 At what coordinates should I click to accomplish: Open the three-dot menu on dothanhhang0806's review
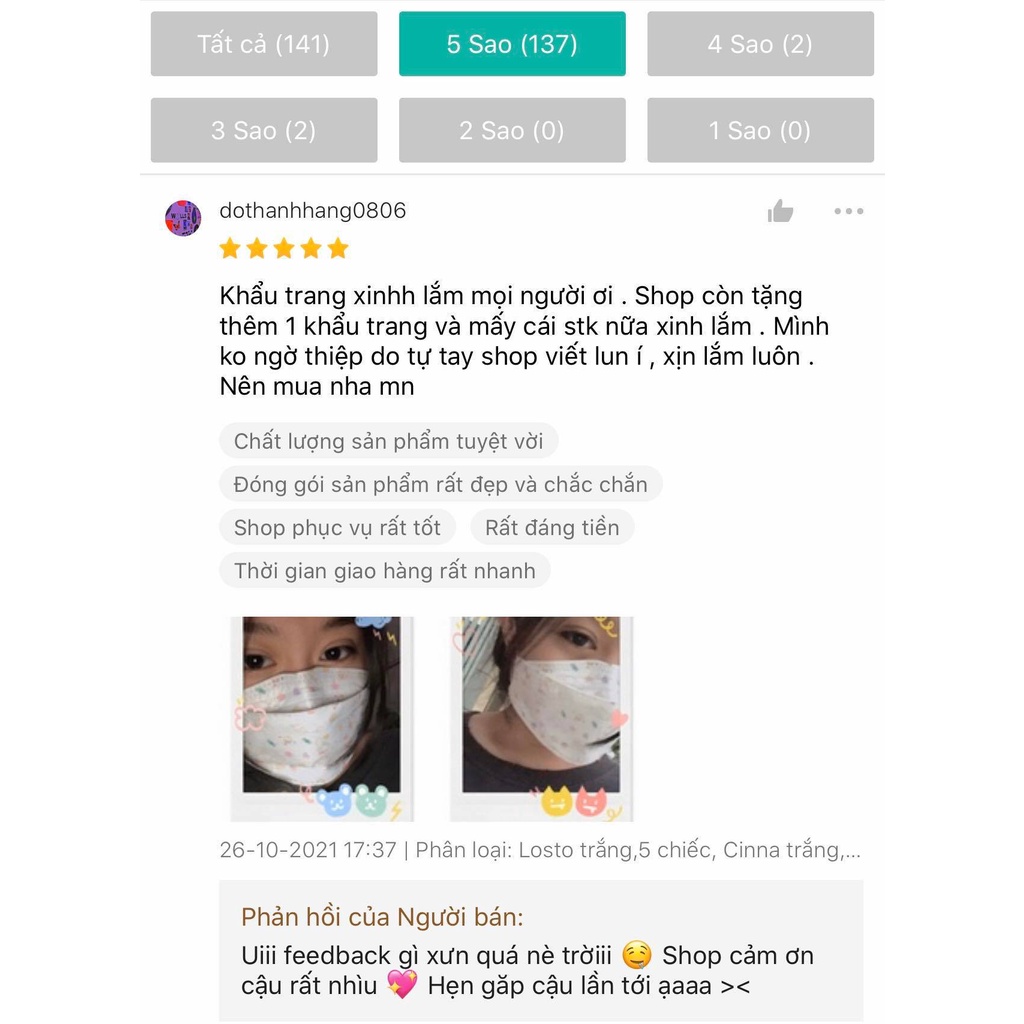click(848, 211)
